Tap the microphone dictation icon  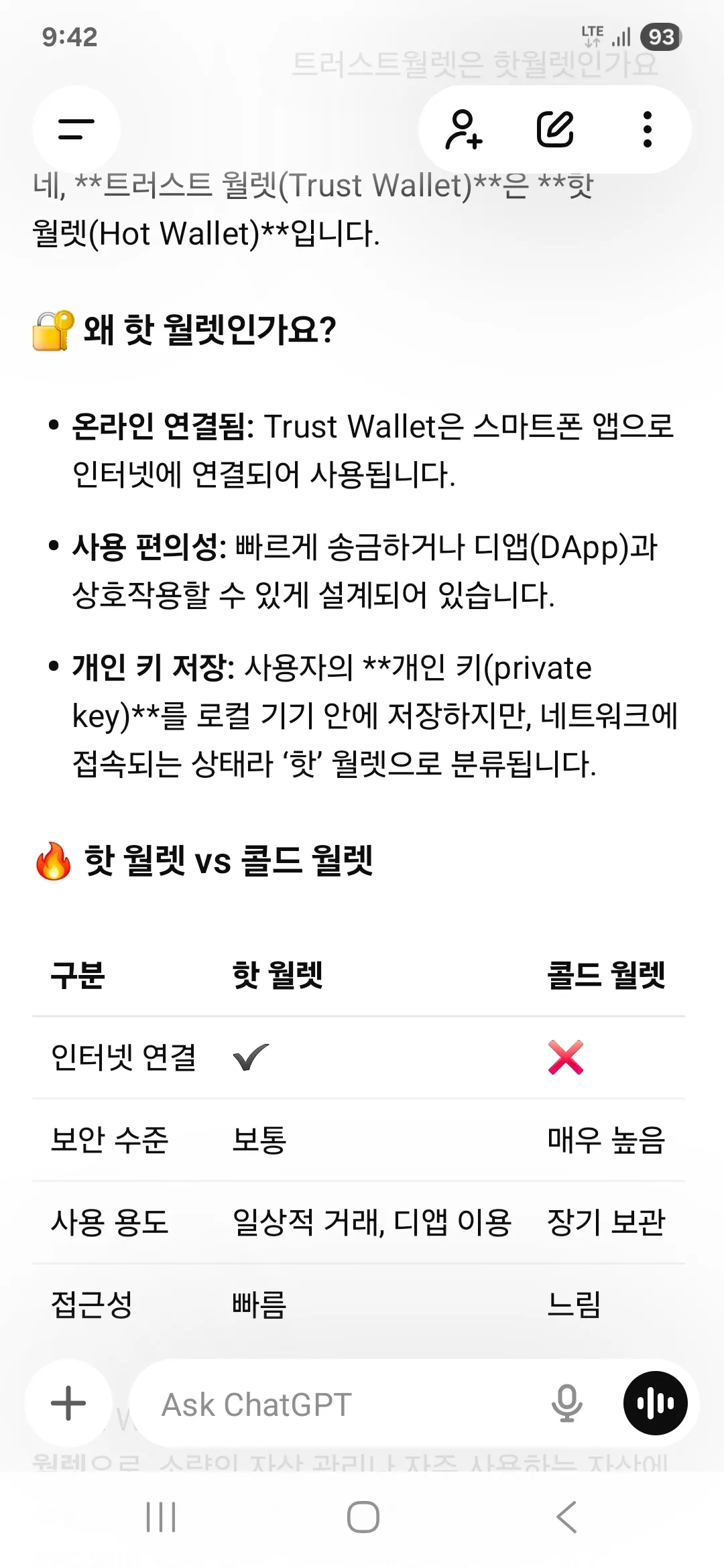(x=566, y=1403)
